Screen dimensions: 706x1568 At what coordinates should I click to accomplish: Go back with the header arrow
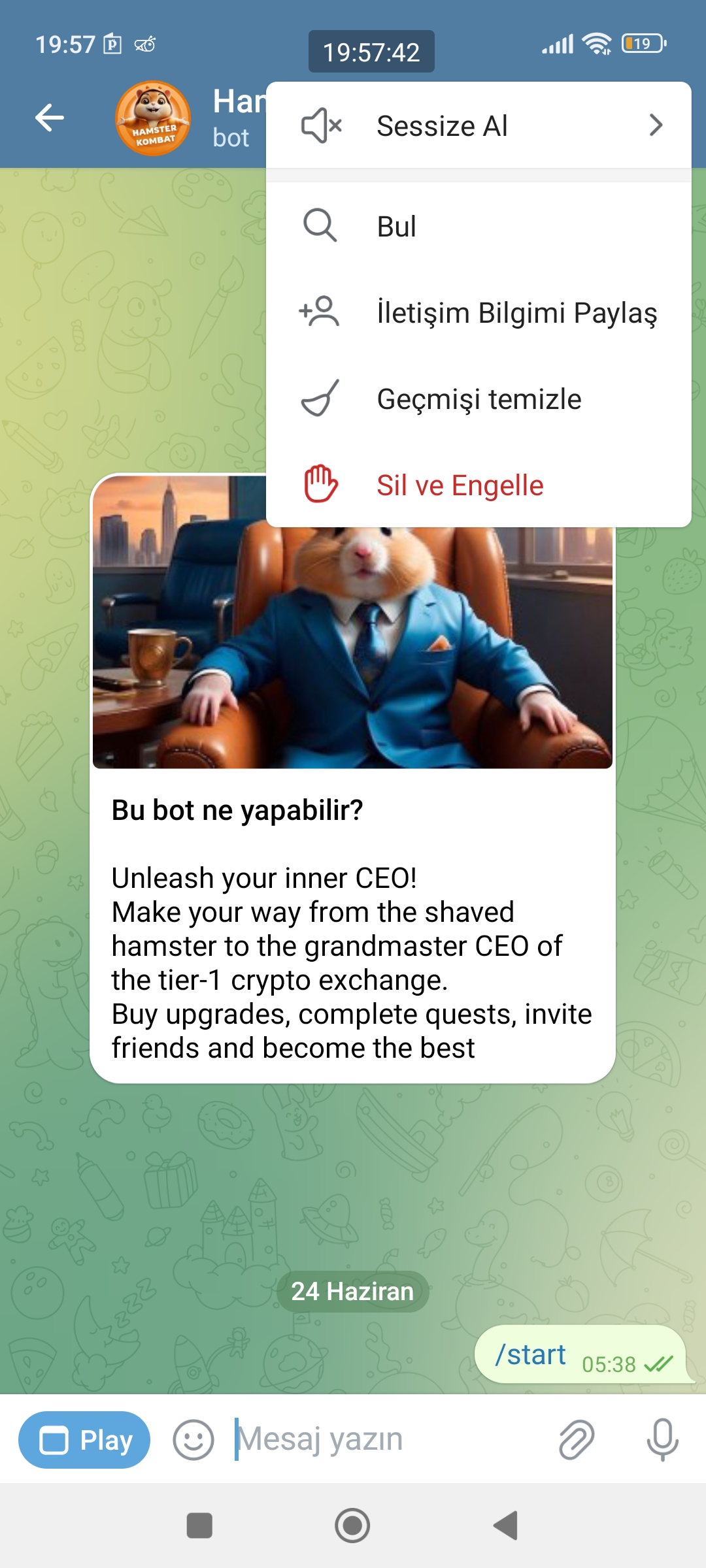50,118
